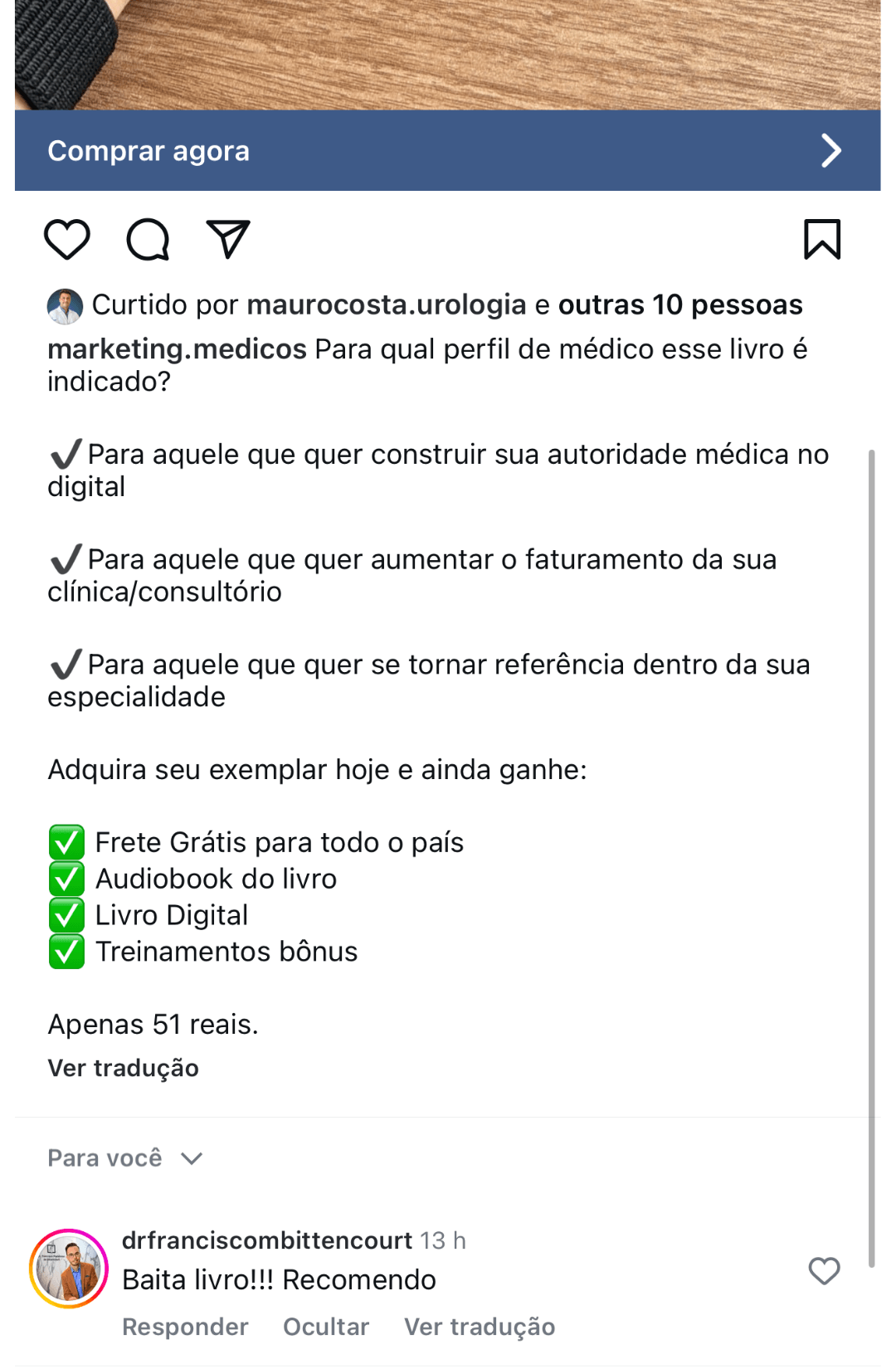
Task: Open the drfranciscombittencourt username in the comment
Action: 266,1240
